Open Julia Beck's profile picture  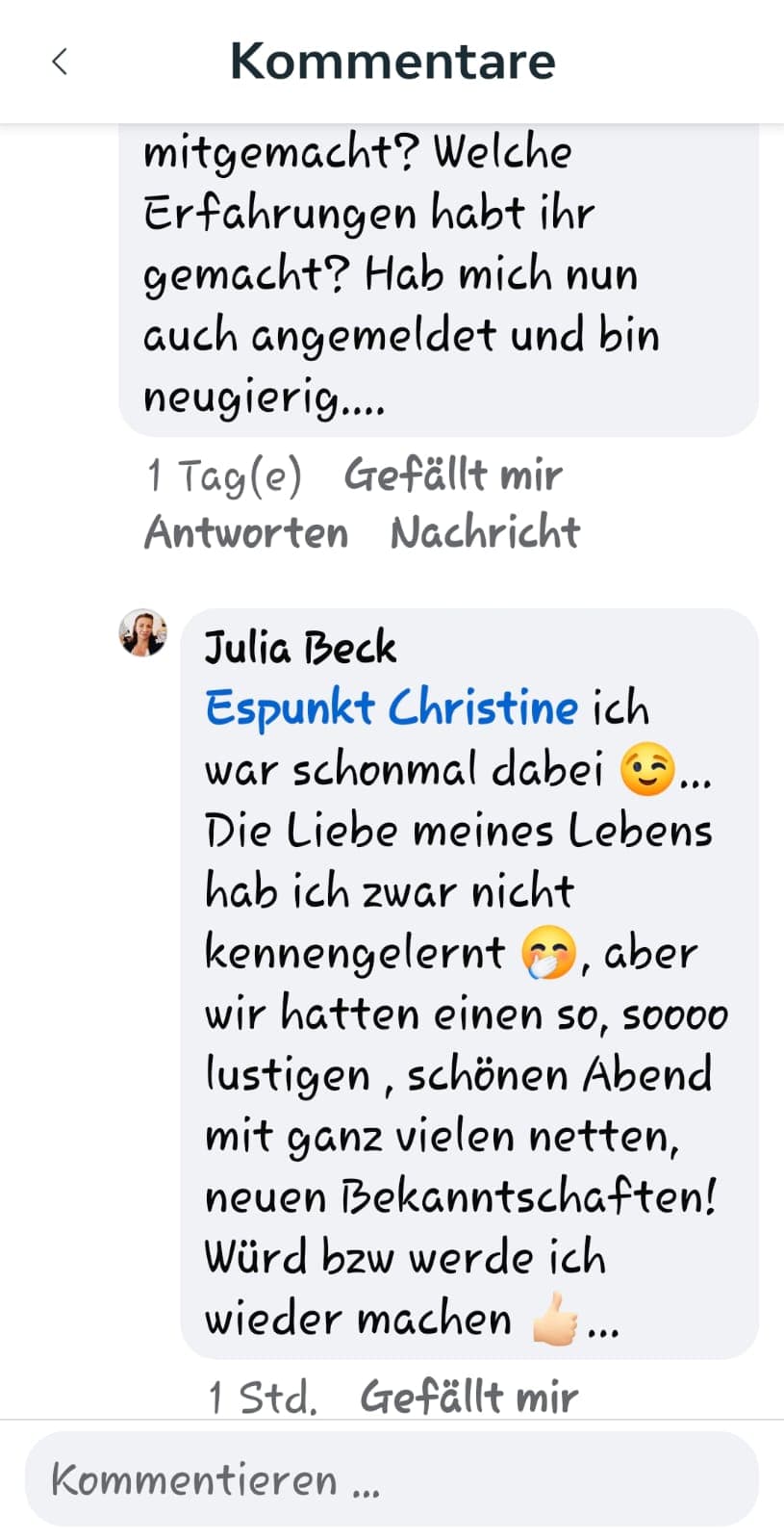pyautogui.click(x=143, y=632)
